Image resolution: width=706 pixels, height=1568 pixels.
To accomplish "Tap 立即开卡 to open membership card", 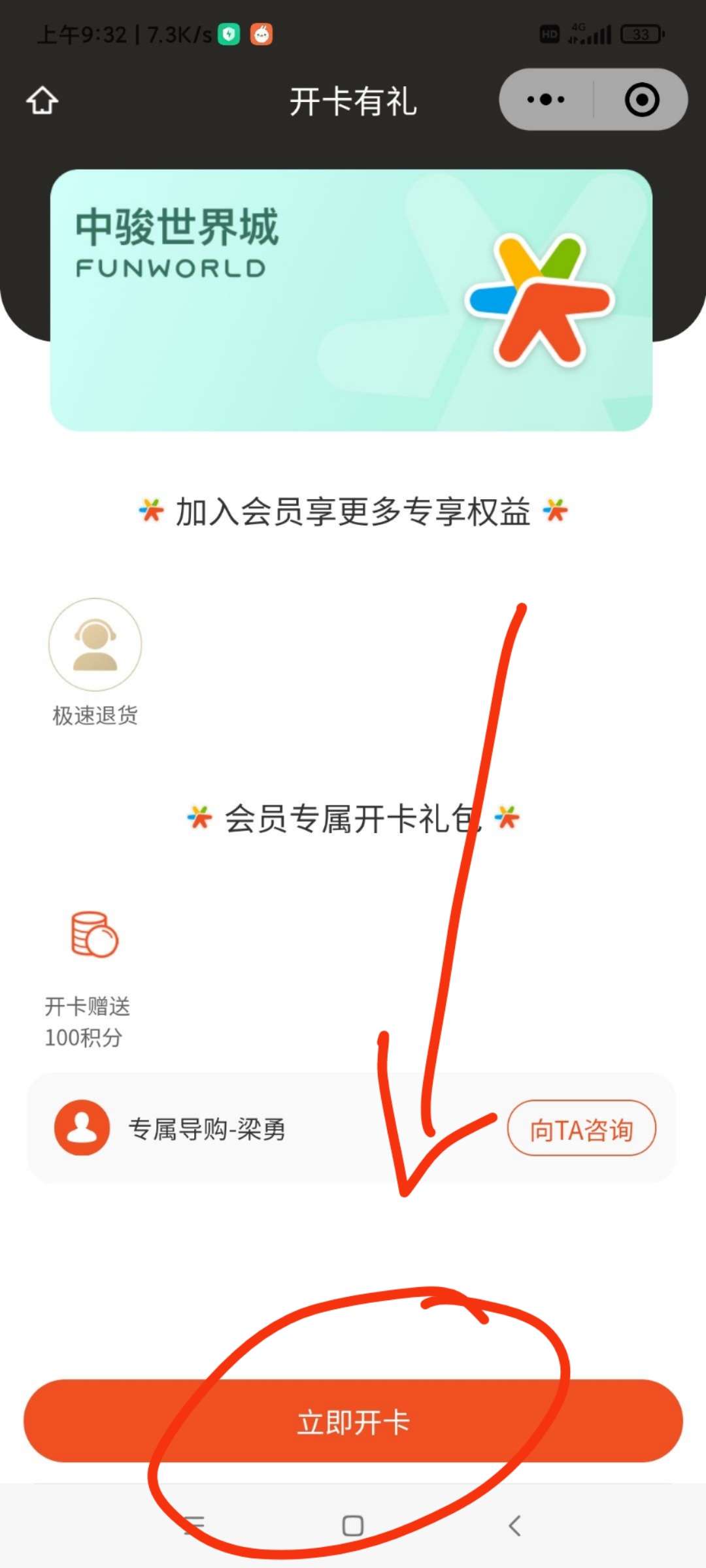I will tap(353, 1422).
